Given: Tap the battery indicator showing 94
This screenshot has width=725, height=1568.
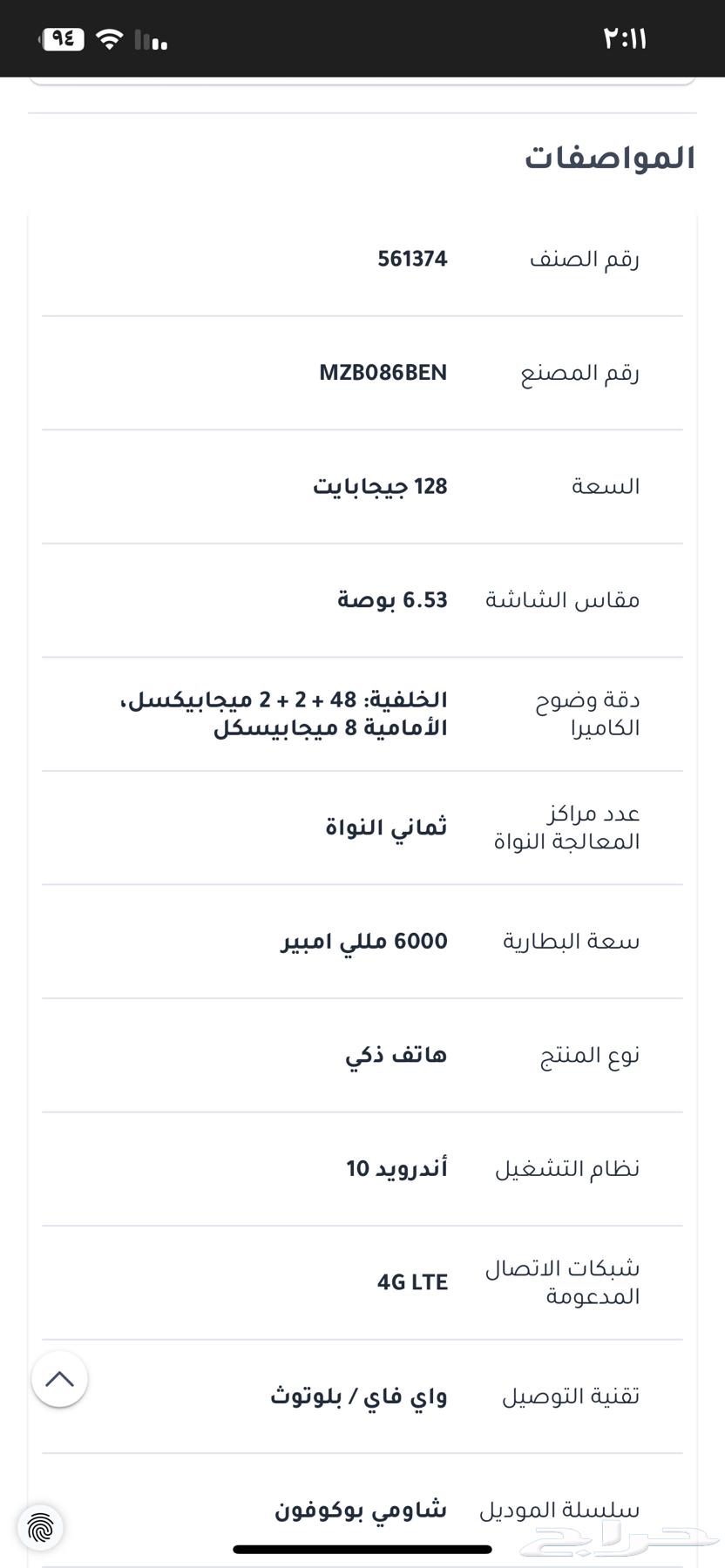Looking at the screenshot, I should point(60,37).
